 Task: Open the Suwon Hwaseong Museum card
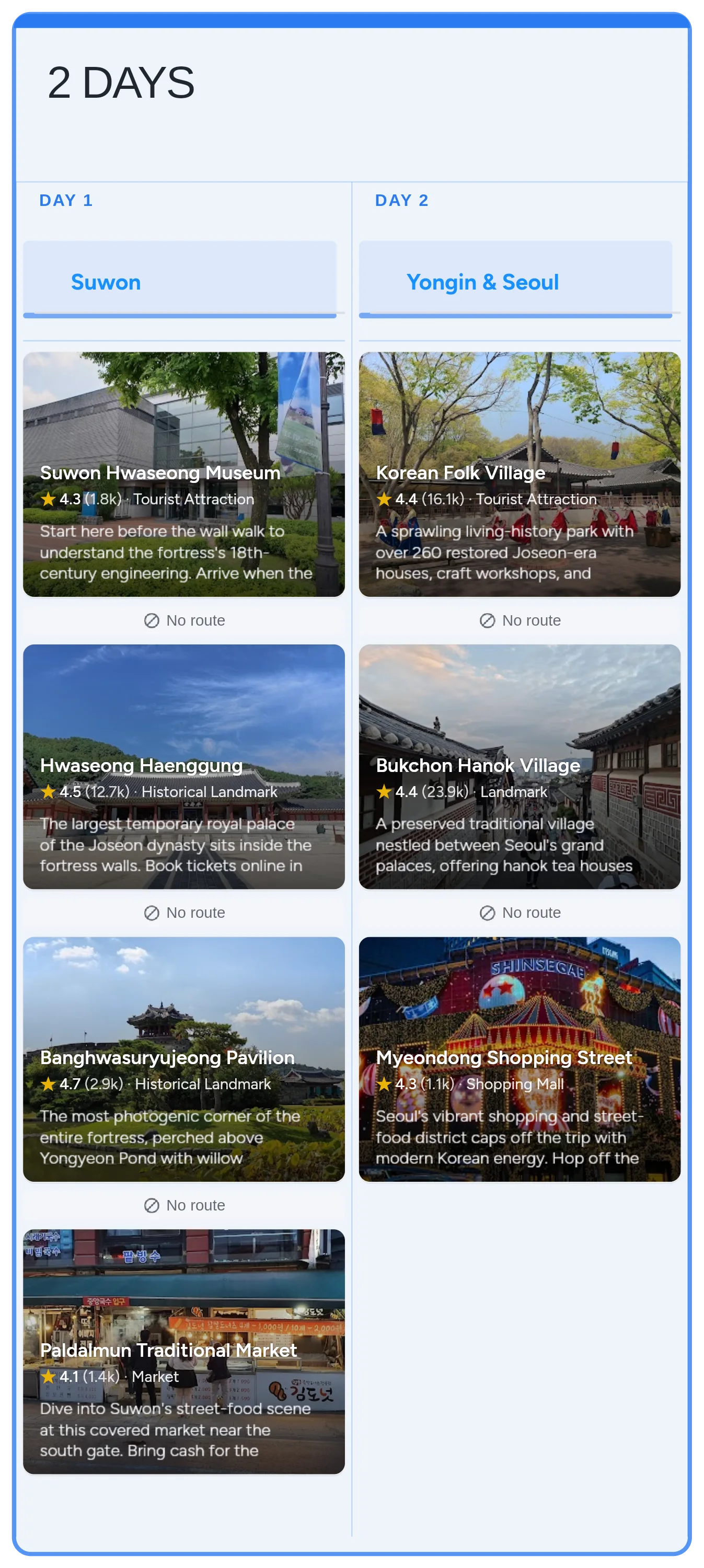[184, 474]
